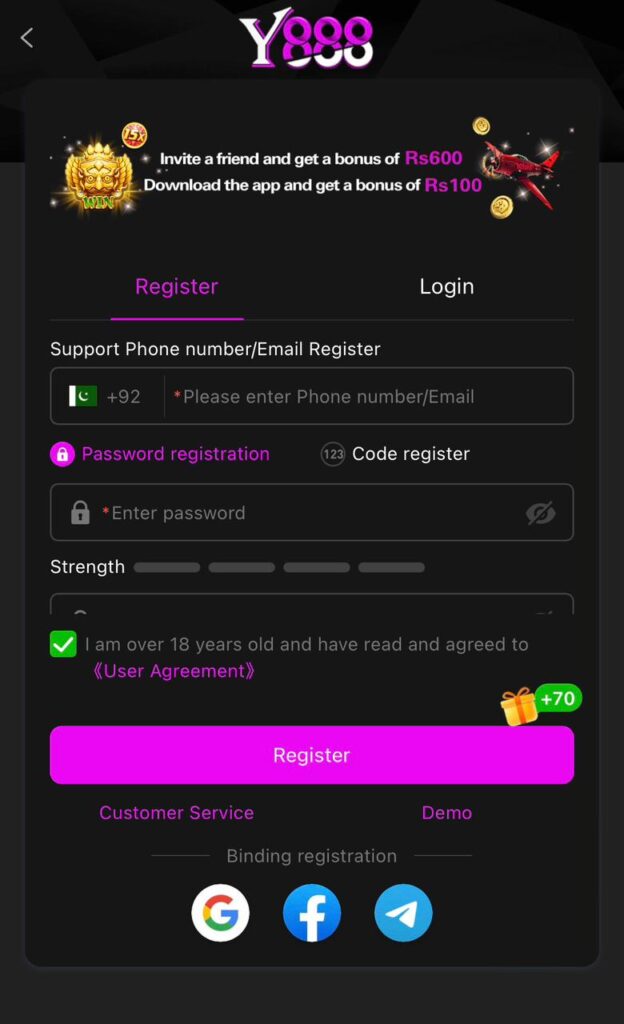The width and height of the screenshot is (624, 1024).
Task: Open the User Agreement link
Action: pos(173,671)
